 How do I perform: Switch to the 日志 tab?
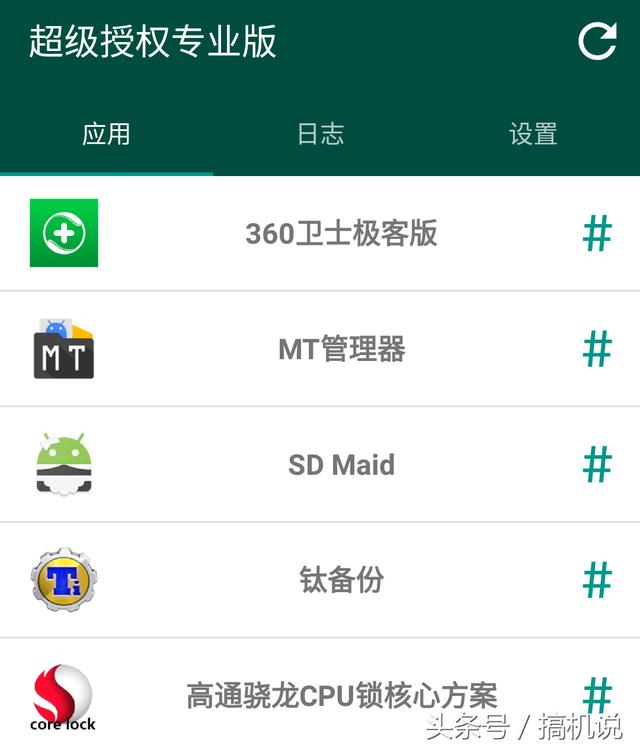tap(320, 134)
